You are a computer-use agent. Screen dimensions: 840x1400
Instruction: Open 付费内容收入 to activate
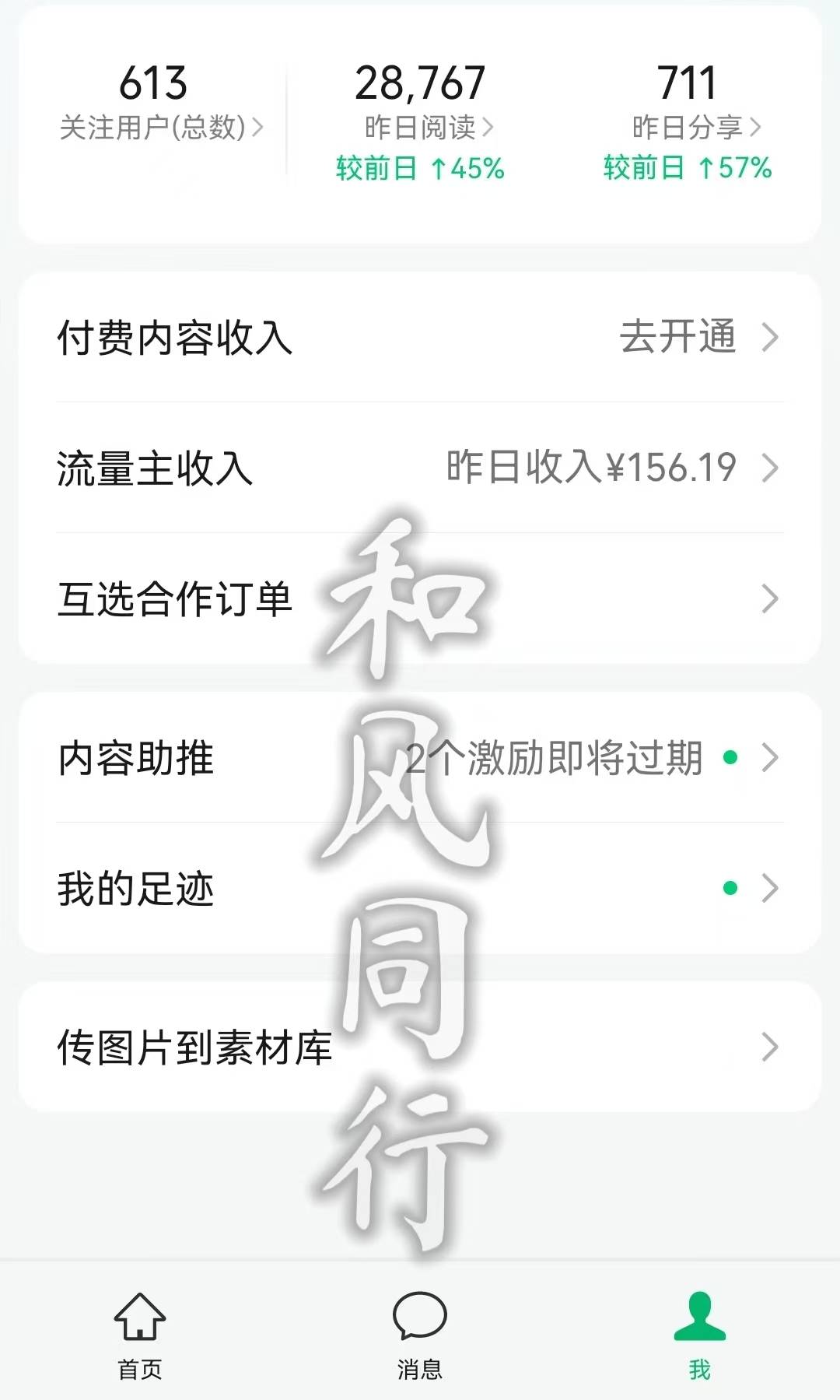[420, 338]
